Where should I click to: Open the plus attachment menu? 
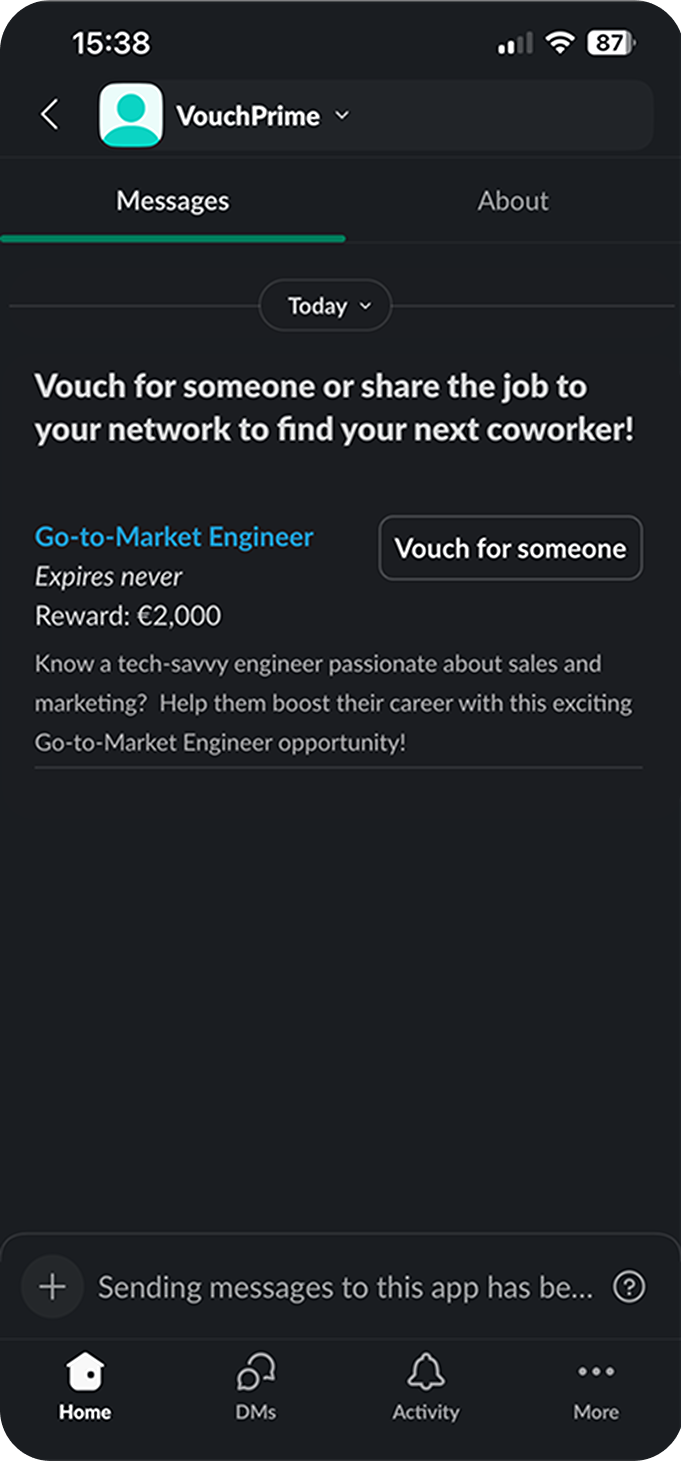(52, 1286)
